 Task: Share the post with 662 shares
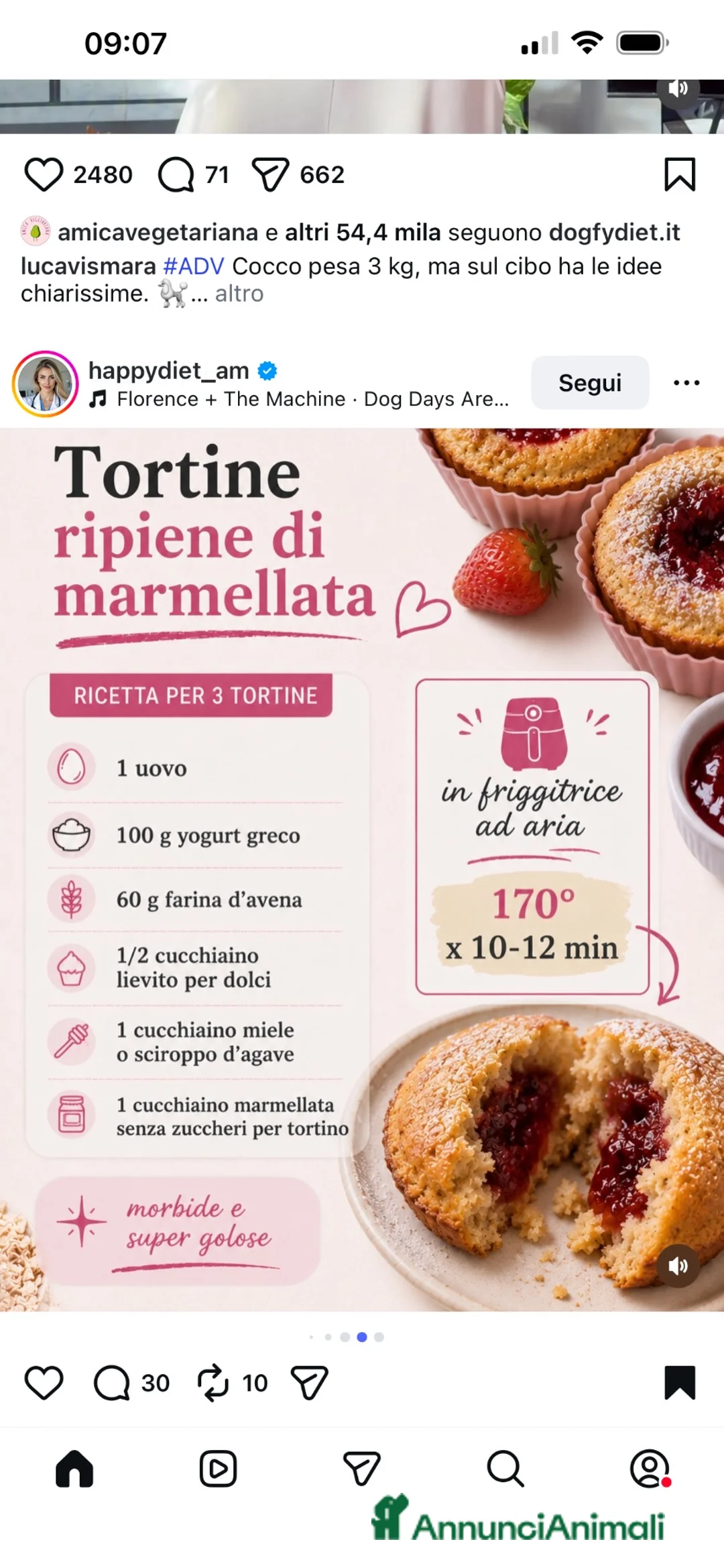(270, 174)
